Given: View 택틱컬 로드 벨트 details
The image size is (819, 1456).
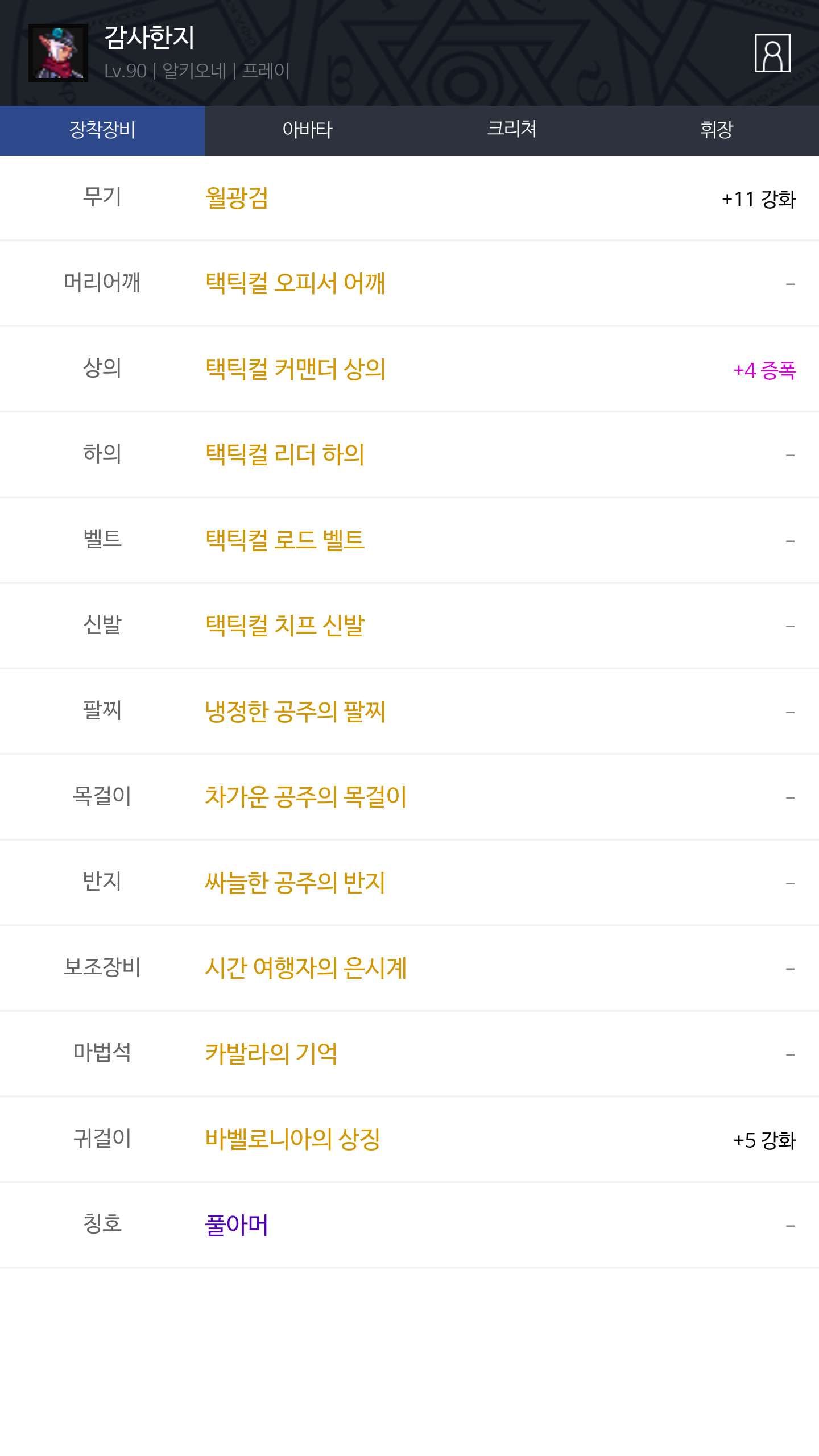Looking at the screenshot, I should [x=284, y=540].
